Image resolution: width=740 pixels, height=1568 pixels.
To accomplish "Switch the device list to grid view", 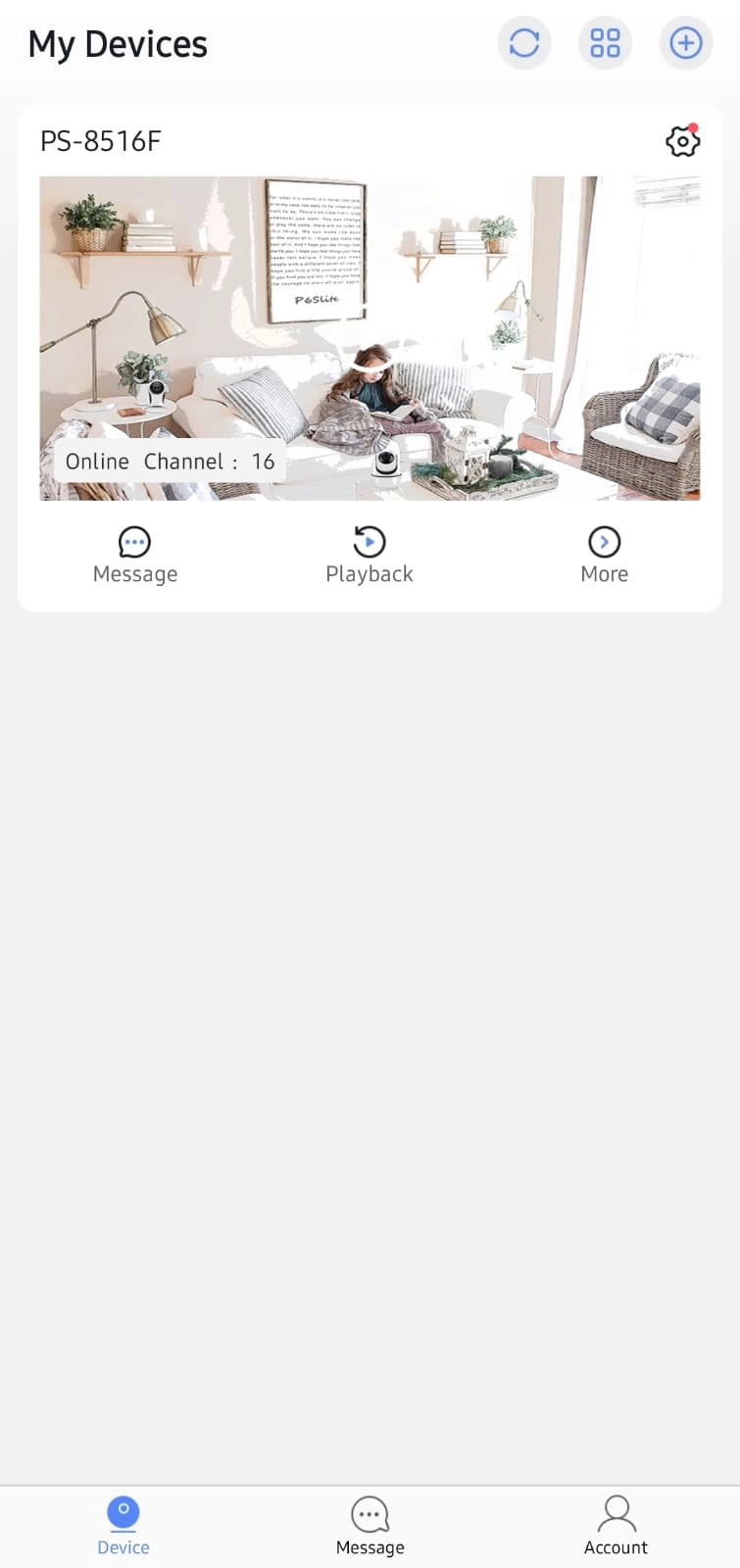I will (605, 43).
